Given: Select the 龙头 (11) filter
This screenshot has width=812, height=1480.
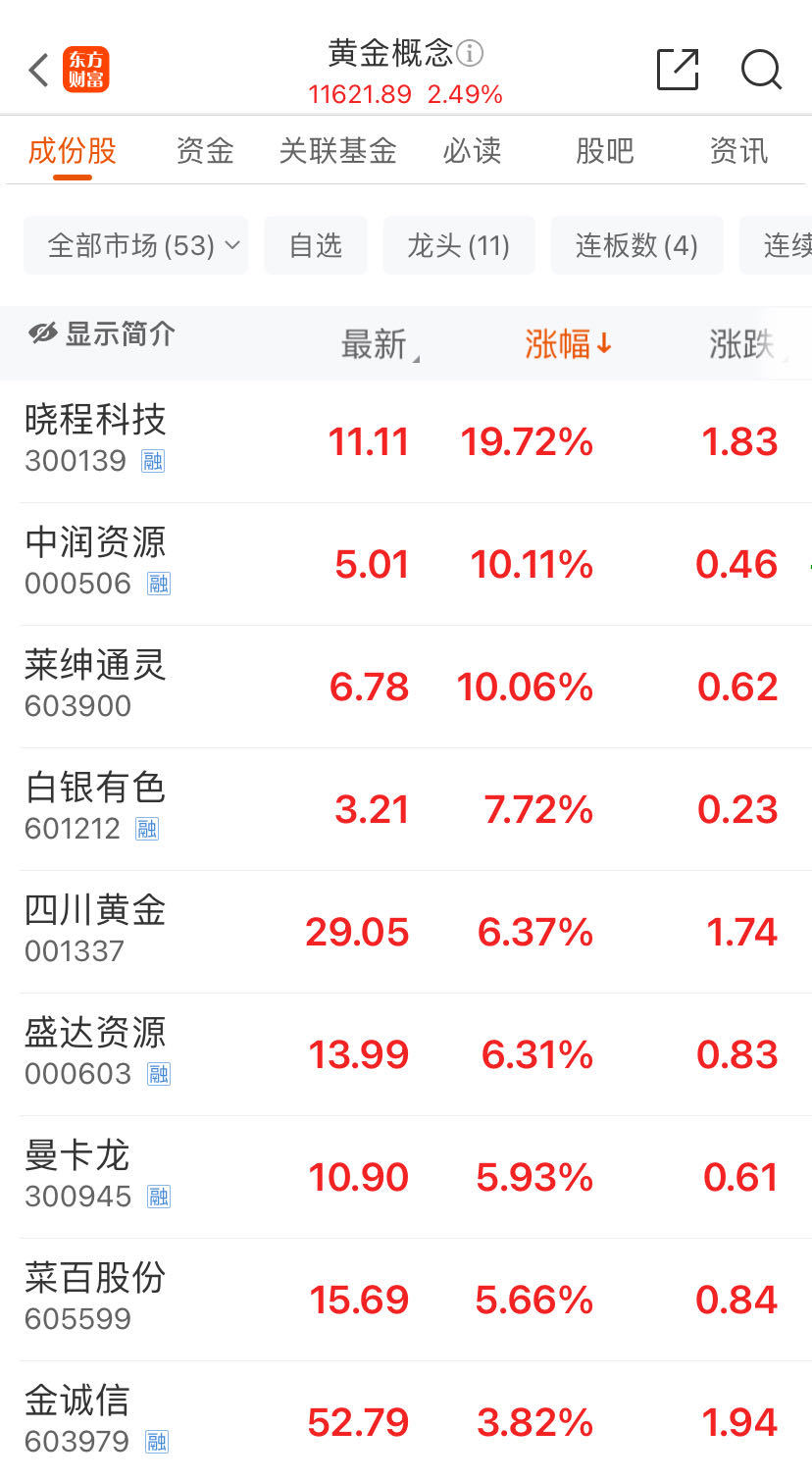Looking at the screenshot, I should point(459,245).
